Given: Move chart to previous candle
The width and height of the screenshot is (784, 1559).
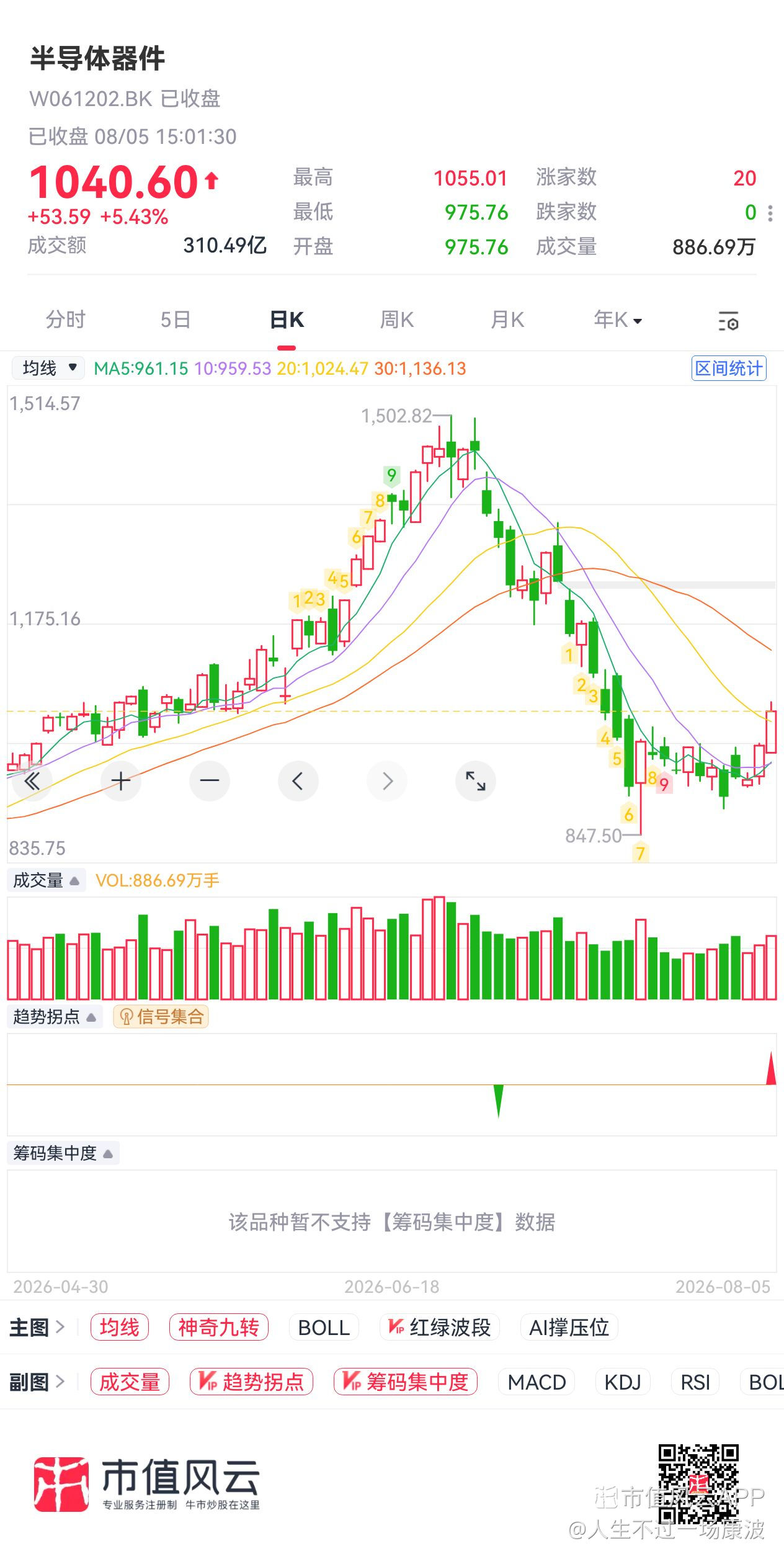Looking at the screenshot, I should 298,780.
